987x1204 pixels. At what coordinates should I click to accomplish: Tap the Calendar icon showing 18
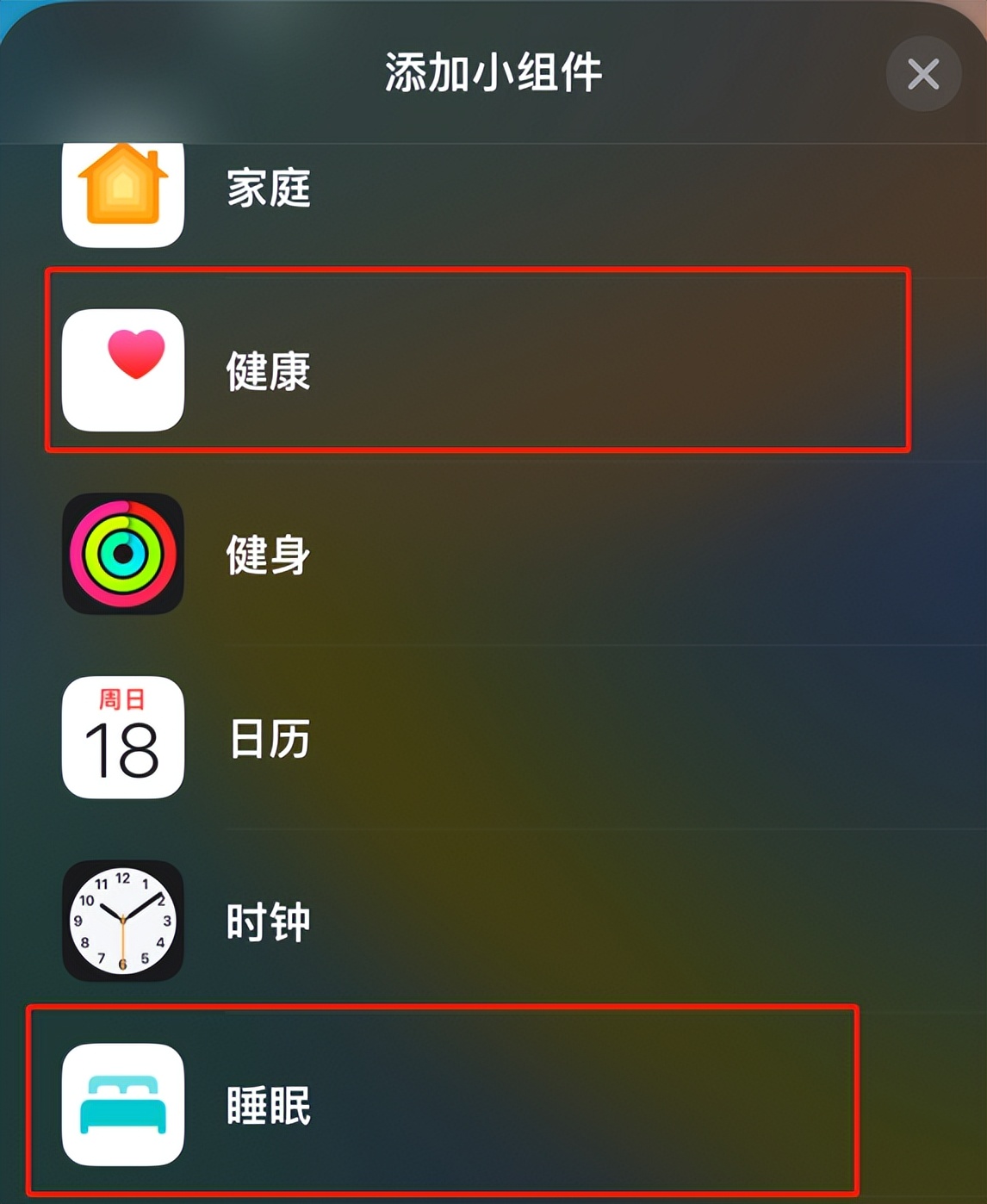[123, 739]
